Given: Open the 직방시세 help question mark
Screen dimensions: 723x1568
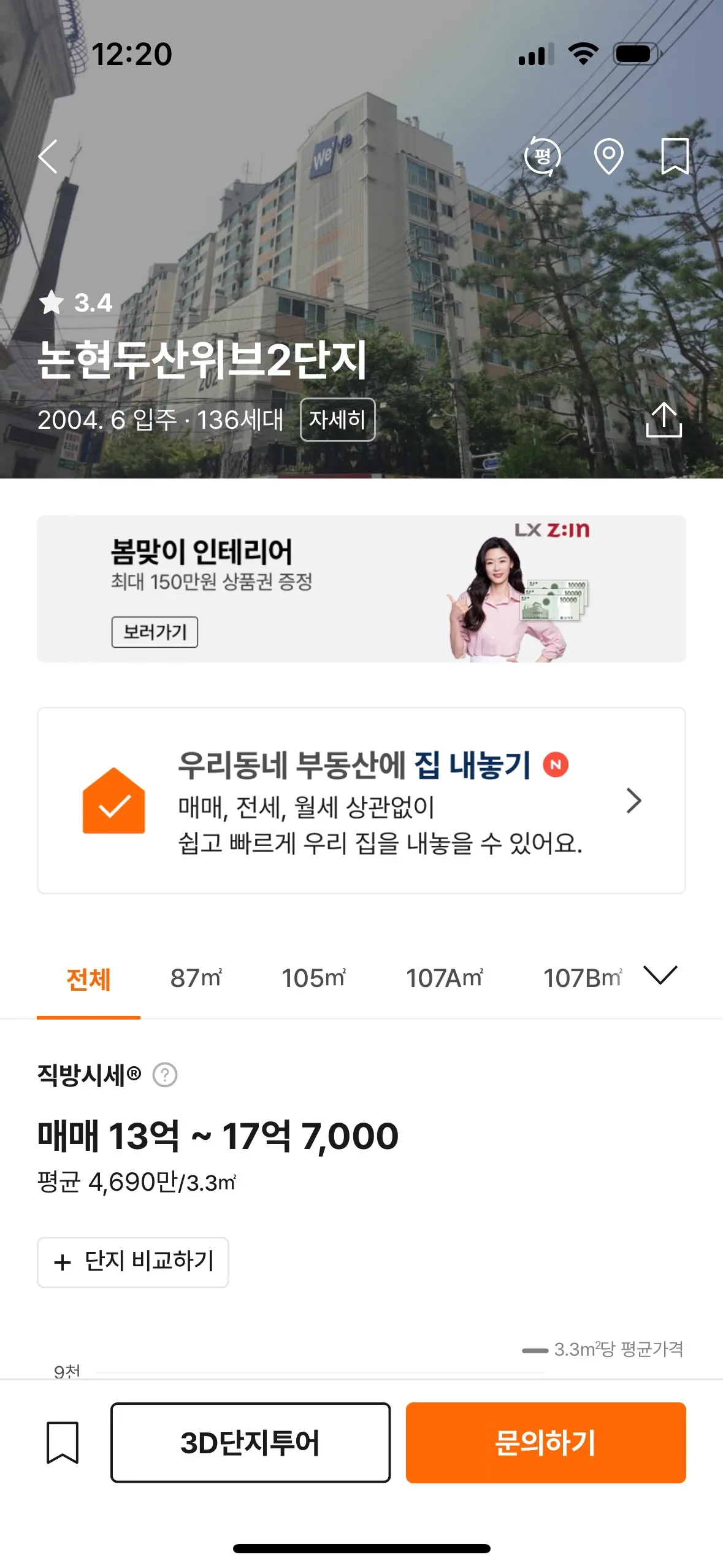Looking at the screenshot, I should (x=165, y=1075).
